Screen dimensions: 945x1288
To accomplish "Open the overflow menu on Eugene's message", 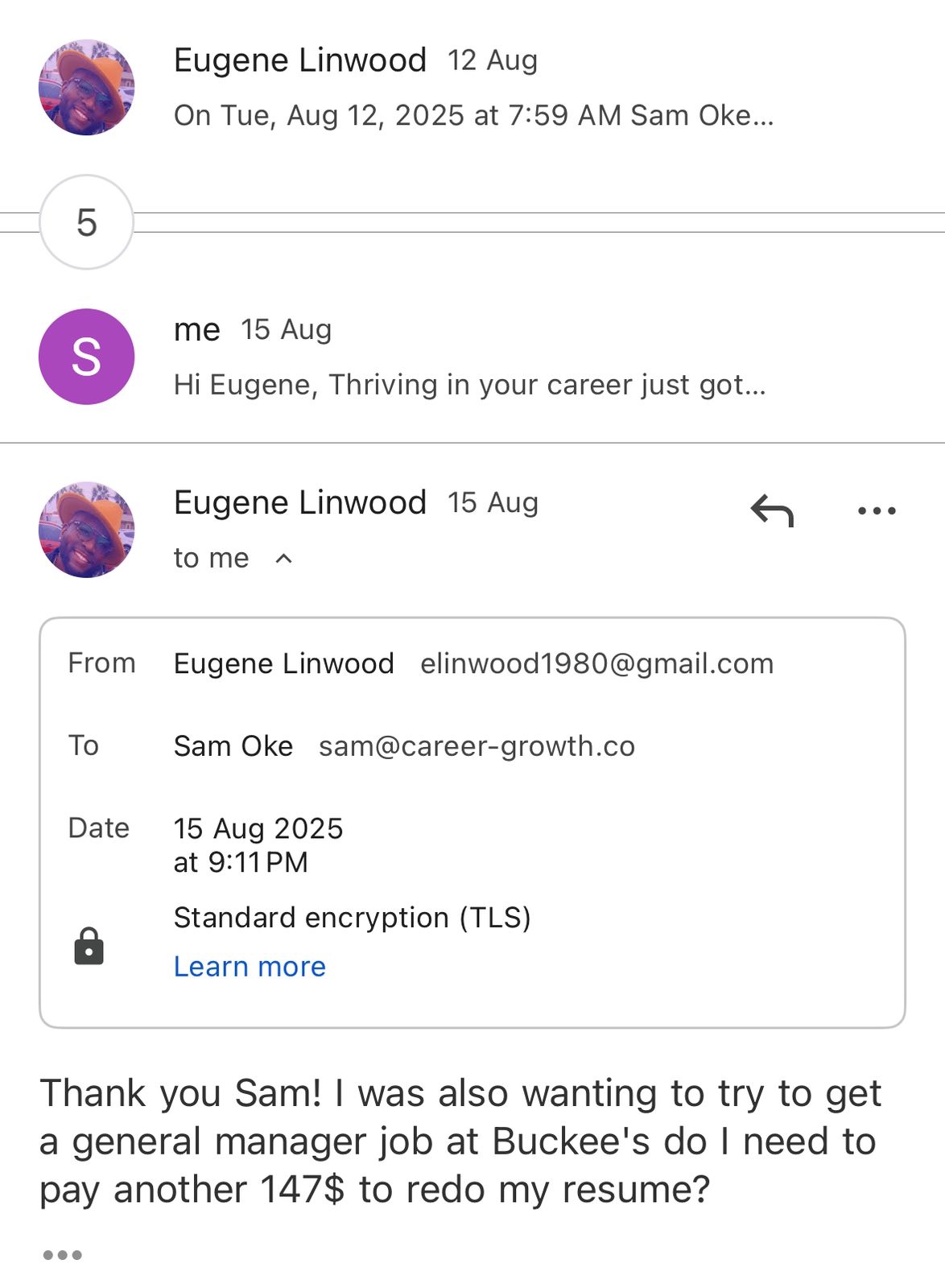I will 877,510.
